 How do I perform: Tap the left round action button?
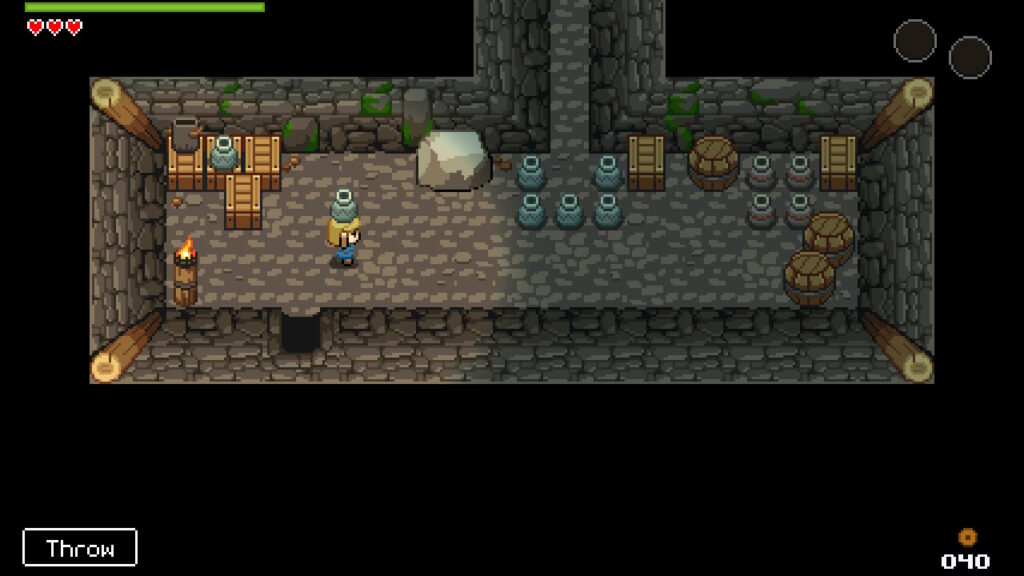point(914,41)
